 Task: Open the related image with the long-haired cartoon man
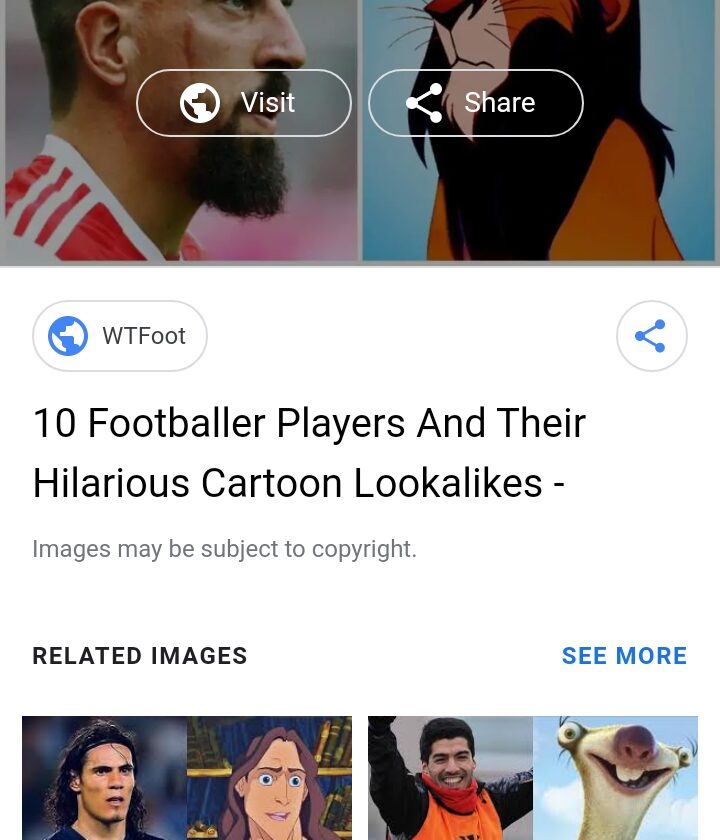point(187,778)
